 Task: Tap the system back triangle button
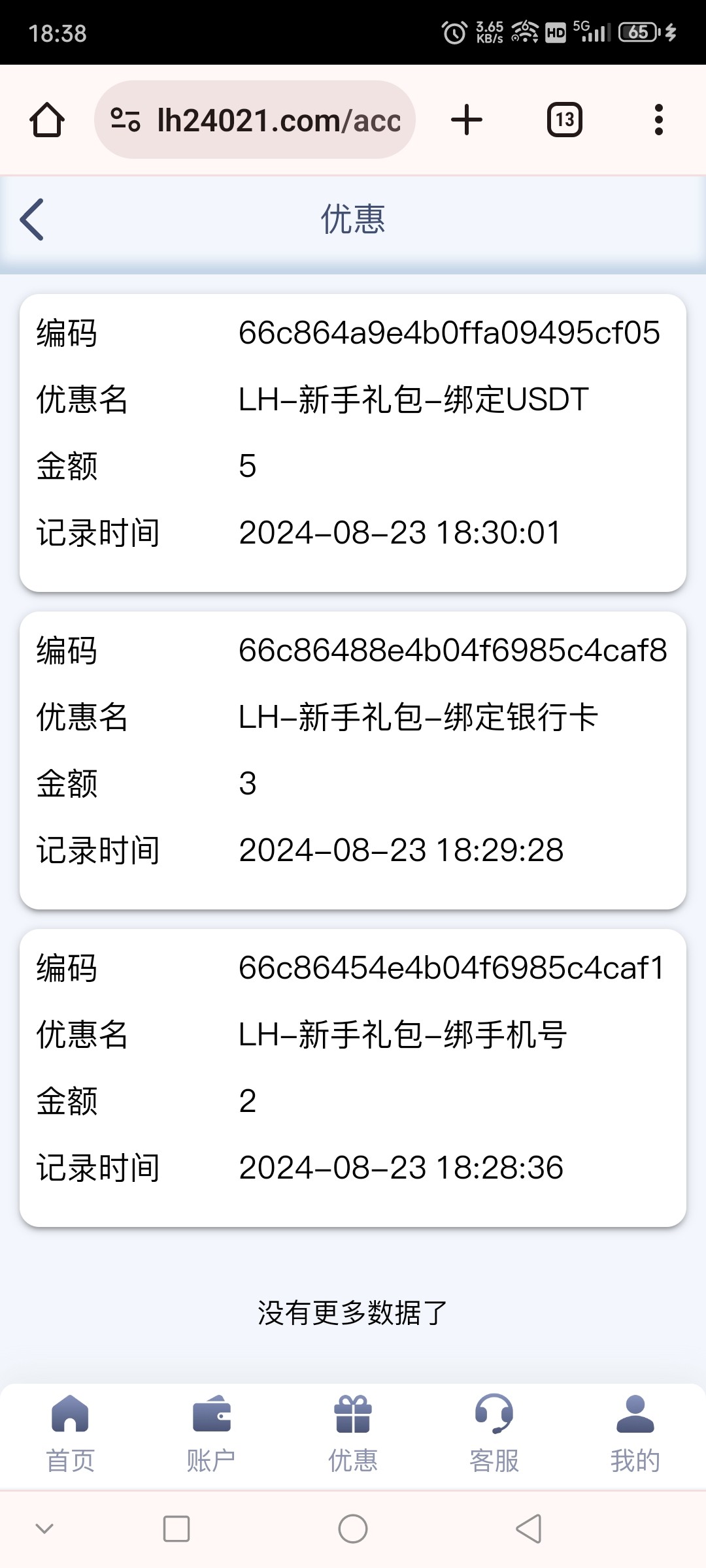(x=529, y=1529)
